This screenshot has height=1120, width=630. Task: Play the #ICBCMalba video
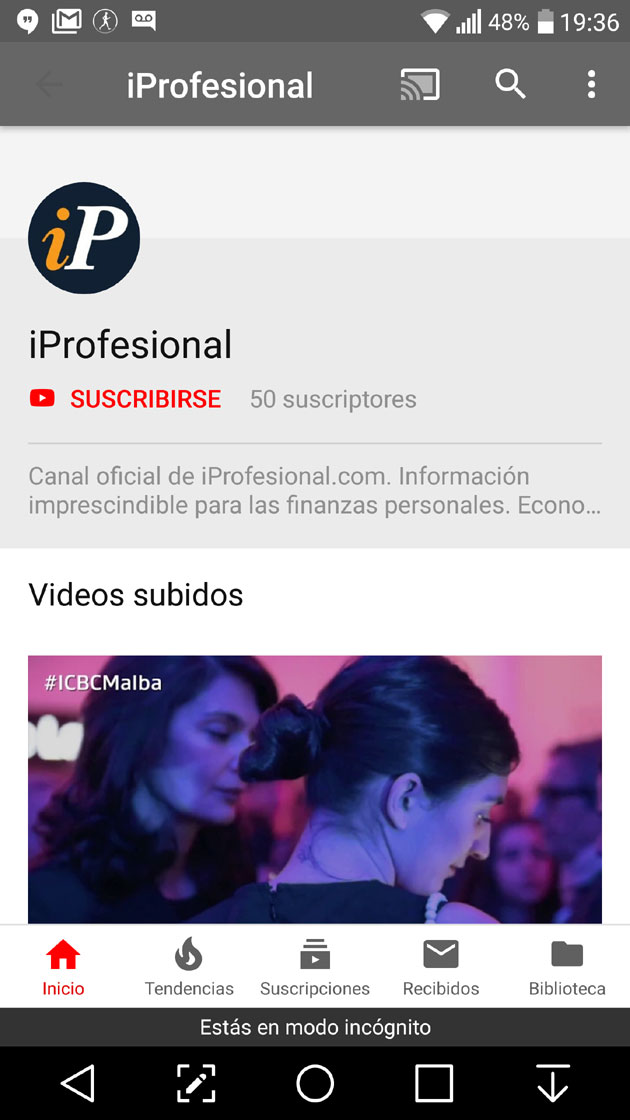[314, 788]
